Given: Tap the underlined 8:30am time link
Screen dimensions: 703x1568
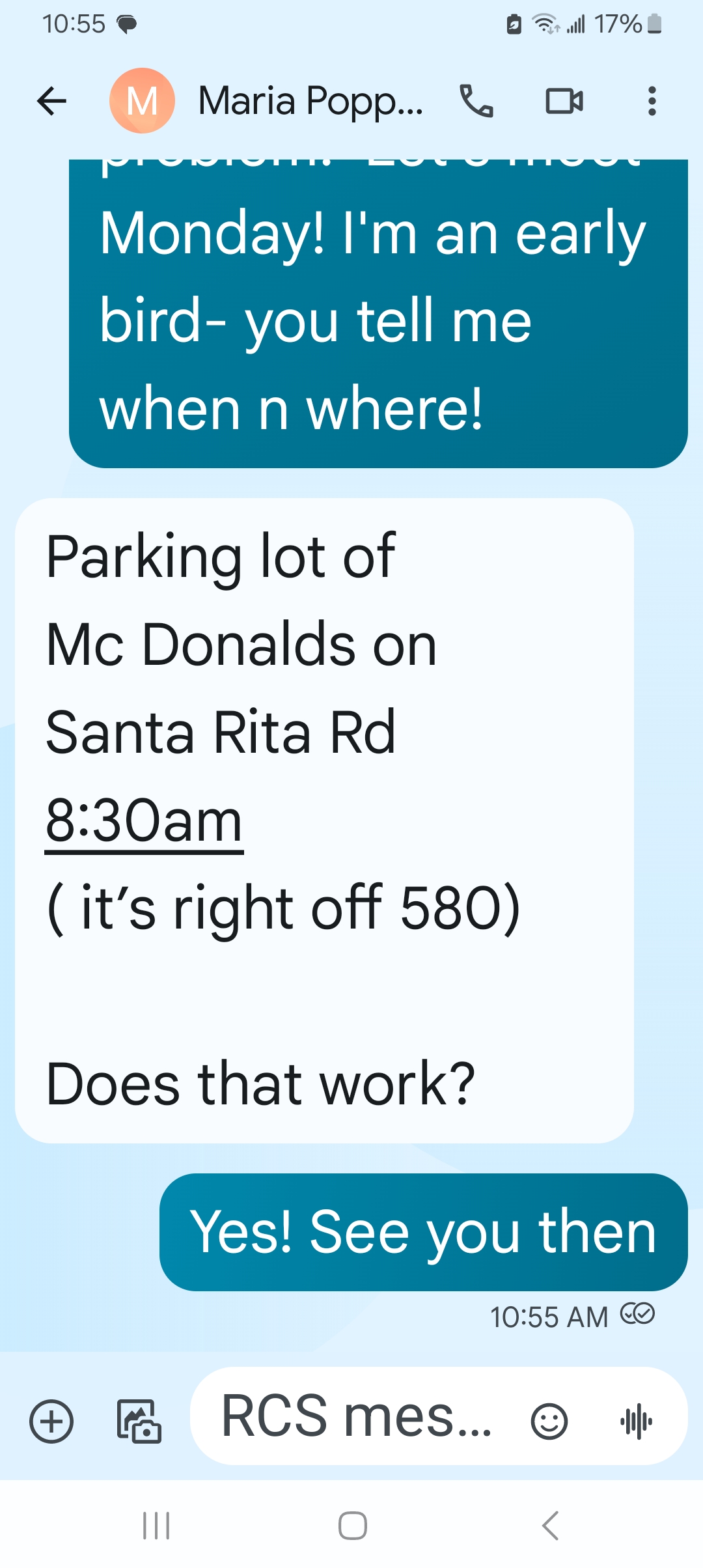Looking at the screenshot, I should (x=144, y=821).
